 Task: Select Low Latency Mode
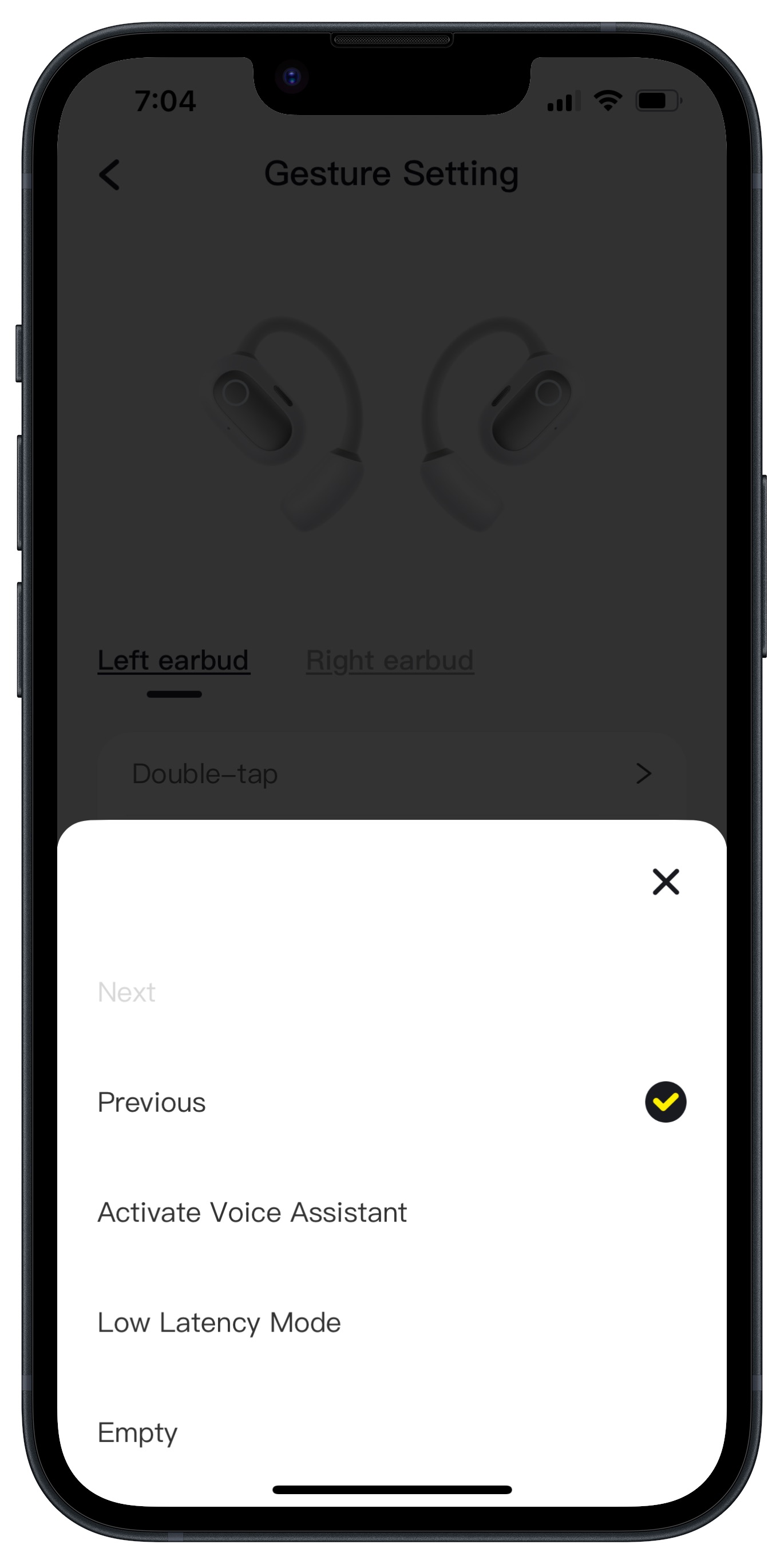[391, 1322]
